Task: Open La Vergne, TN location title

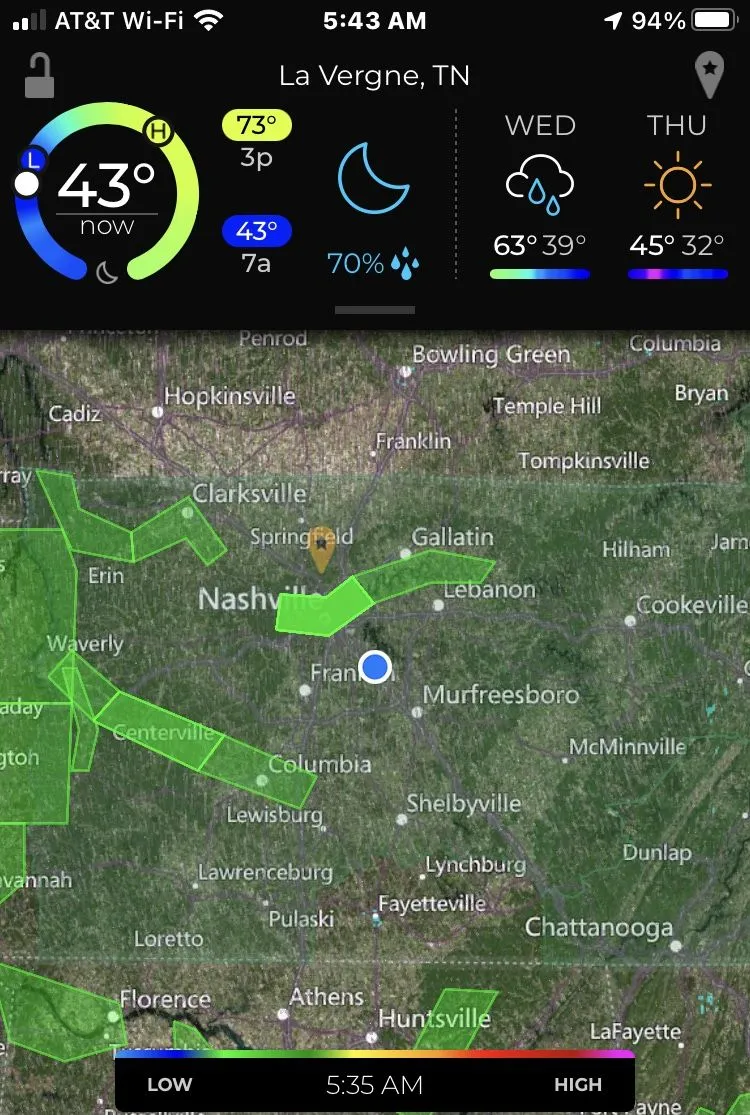Action: pyautogui.click(x=374, y=76)
